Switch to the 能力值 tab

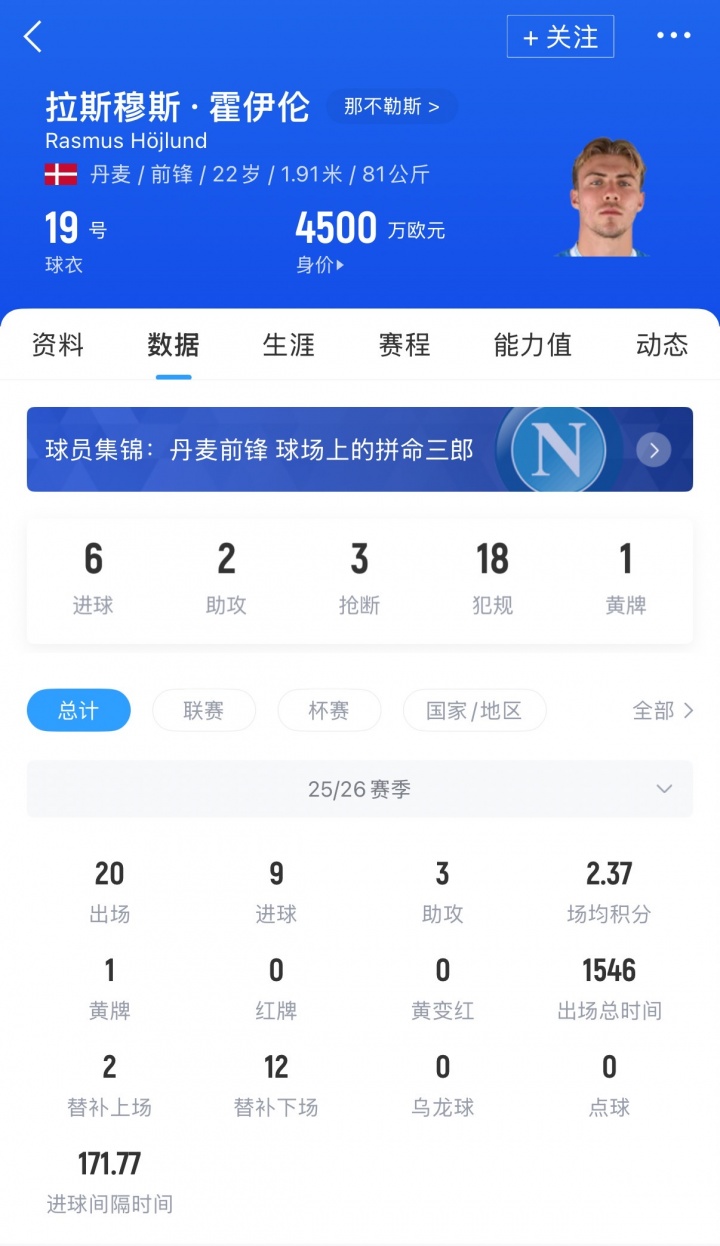tap(532, 345)
